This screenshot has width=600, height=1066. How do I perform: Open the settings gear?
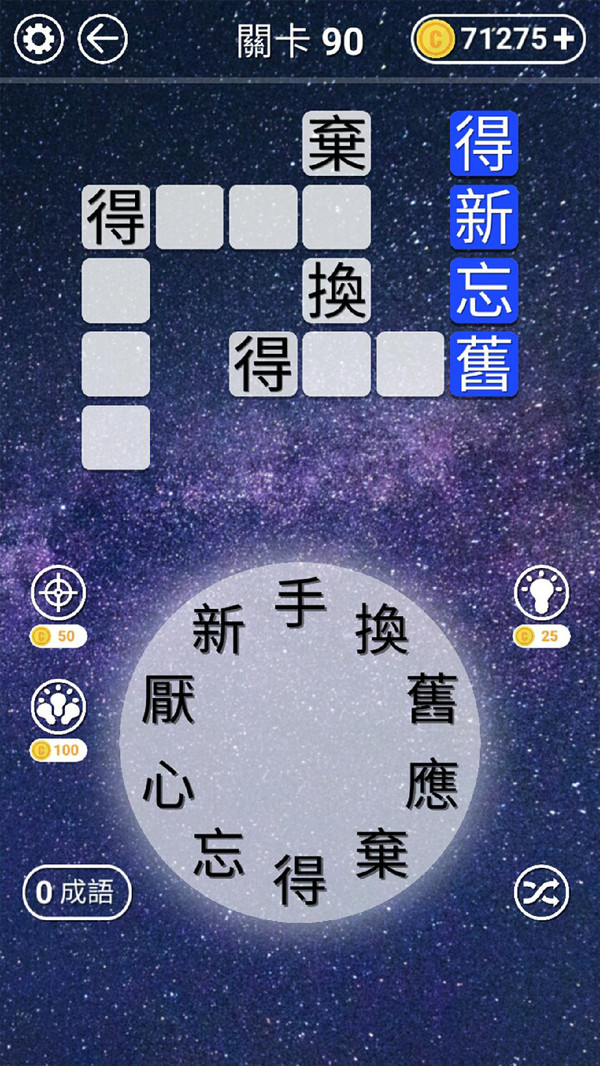tap(39, 40)
